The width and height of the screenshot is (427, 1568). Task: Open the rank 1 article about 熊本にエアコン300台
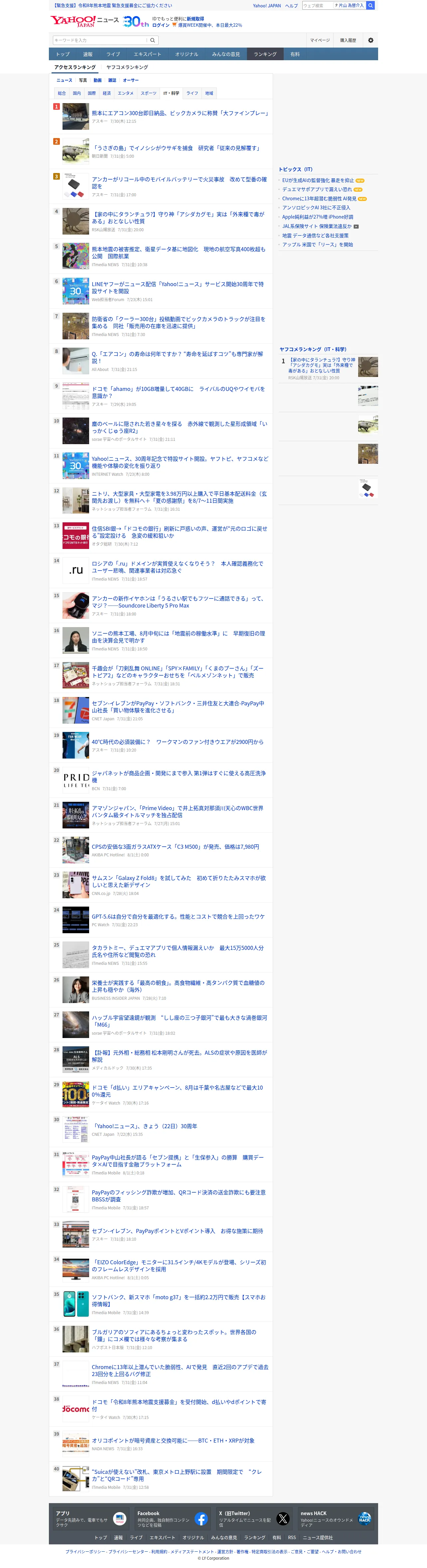(180, 113)
